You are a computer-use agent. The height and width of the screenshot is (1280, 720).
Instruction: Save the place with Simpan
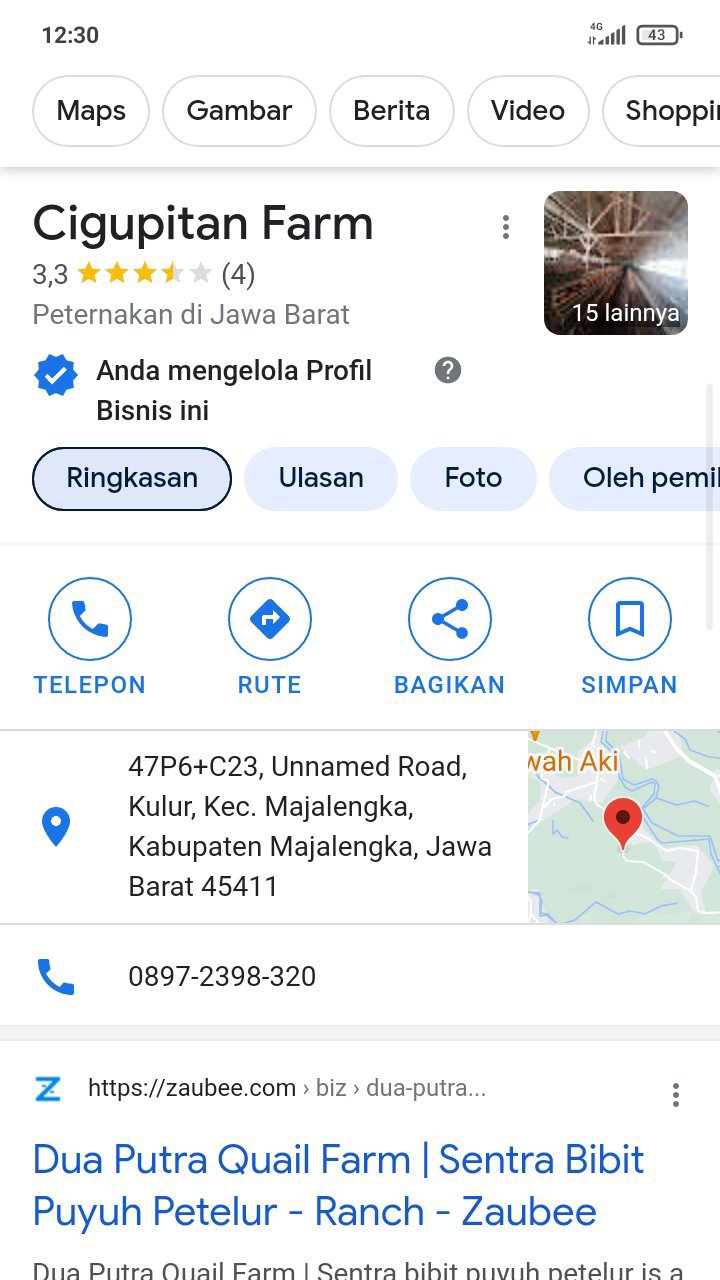click(629, 637)
